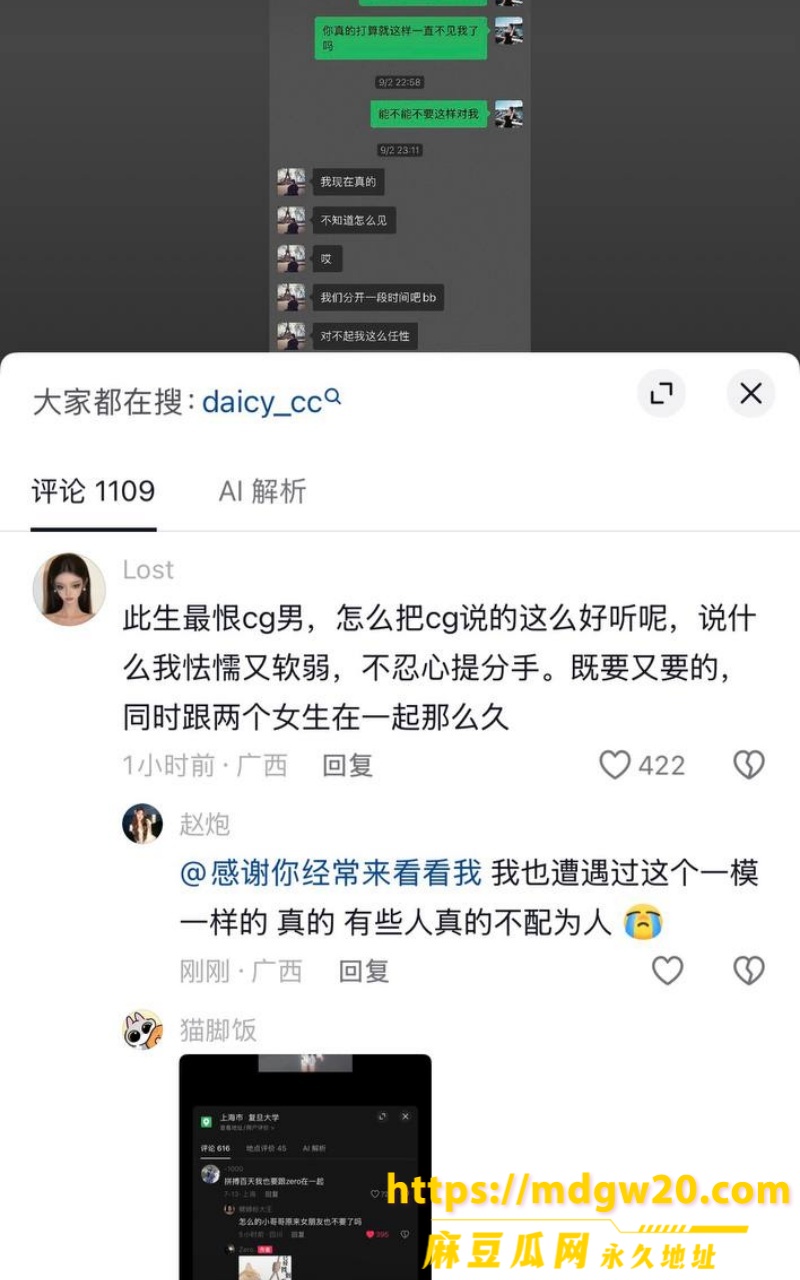The height and width of the screenshot is (1280, 800).
Task: Close the comments panel
Action: tap(751, 394)
